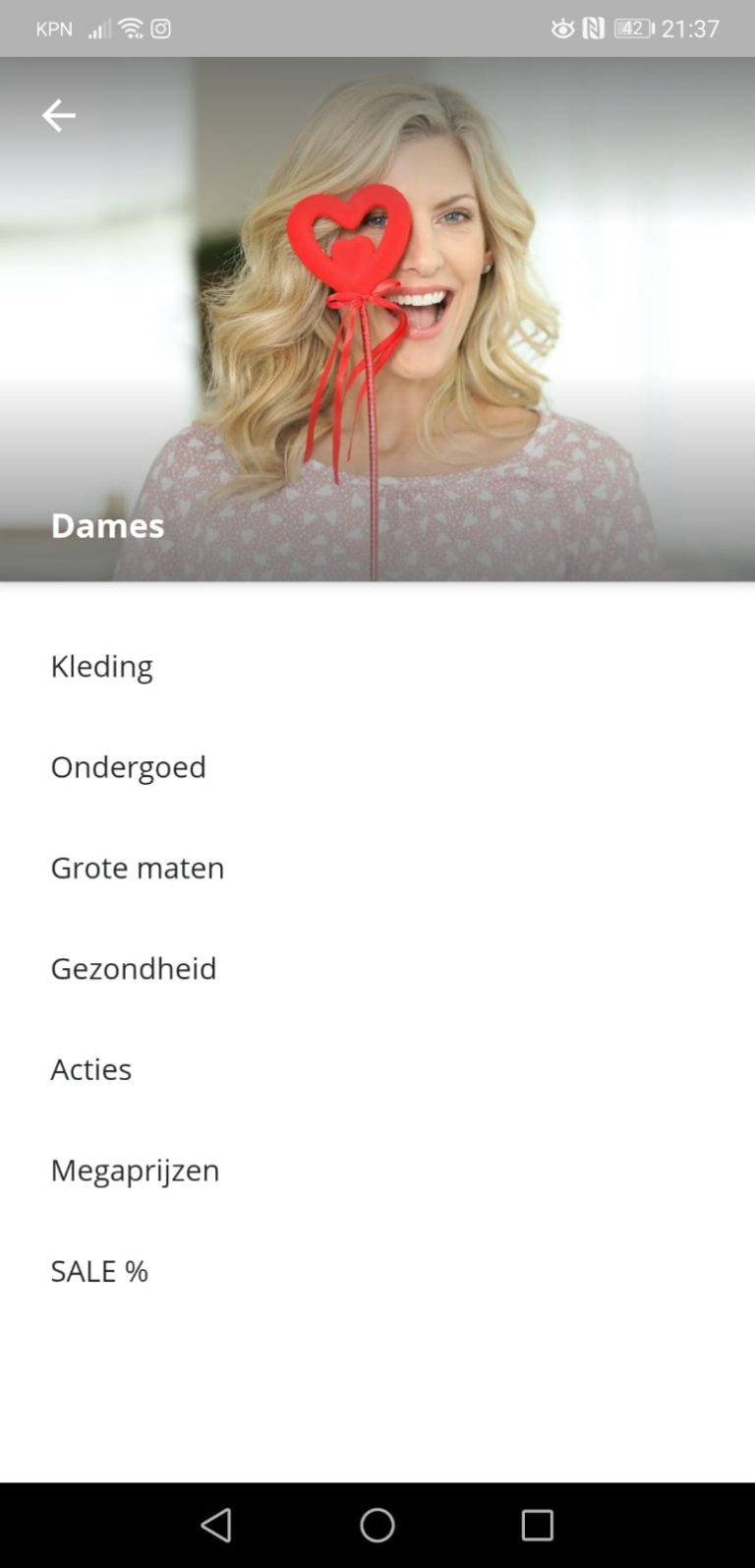
Task: Open the Kleding category
Action: pos(102,666)
